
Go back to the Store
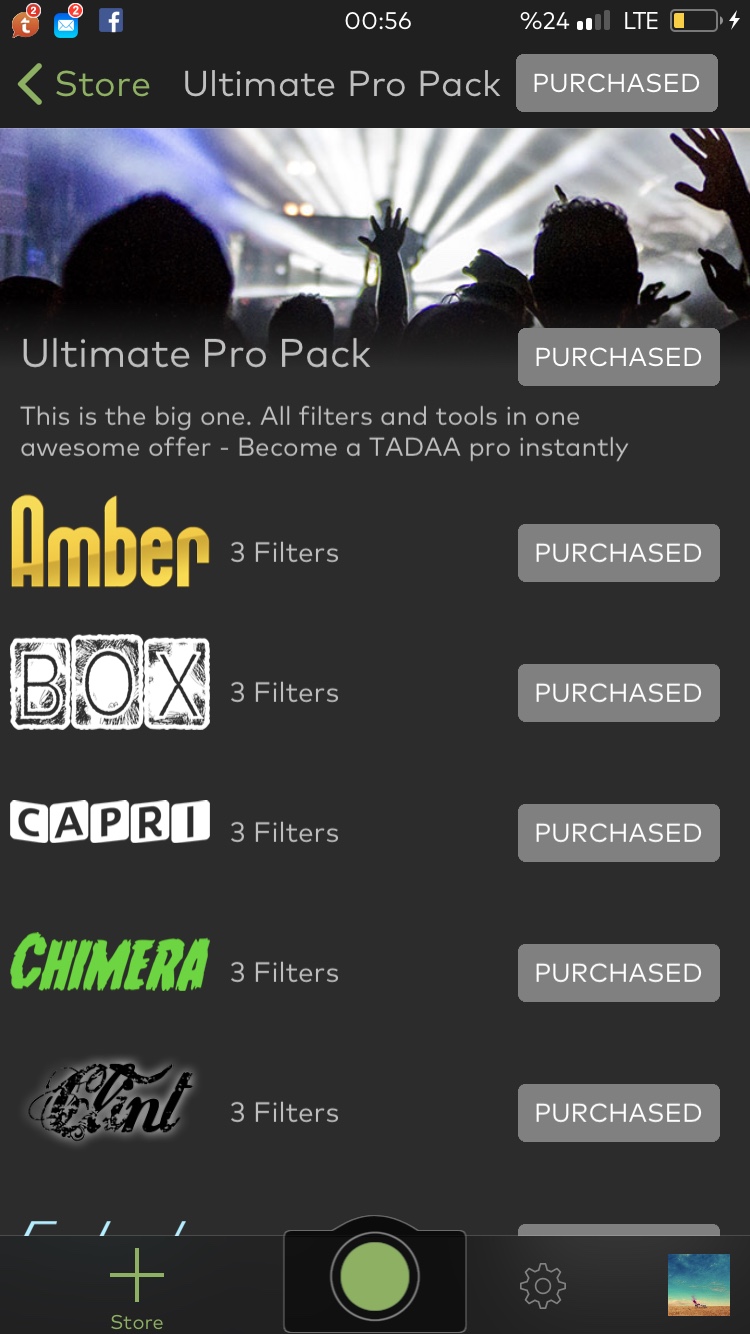[x=84, y=84]
